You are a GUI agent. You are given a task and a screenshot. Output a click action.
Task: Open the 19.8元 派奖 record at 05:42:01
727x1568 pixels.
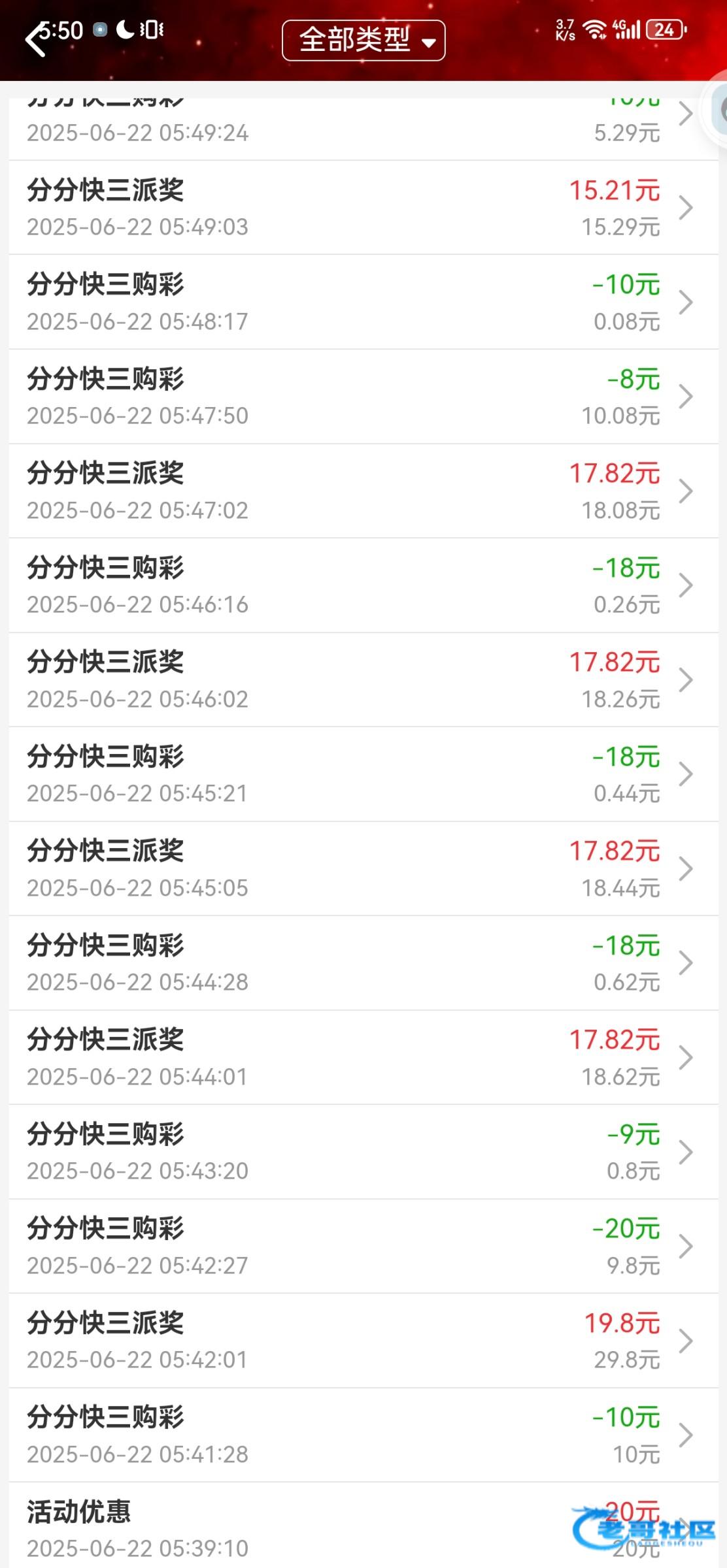pos(363,1341)
